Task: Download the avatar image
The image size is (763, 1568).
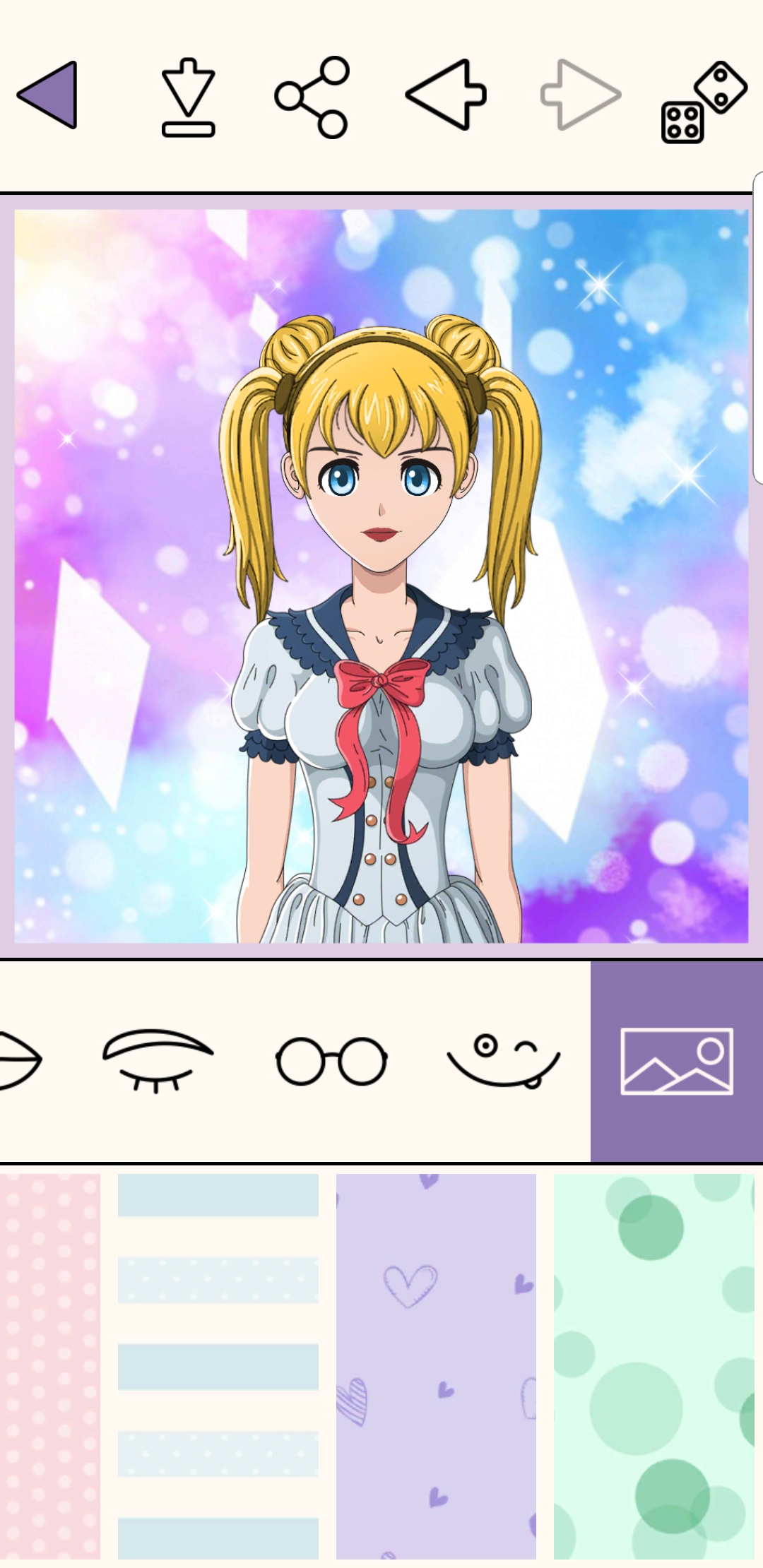Action: click(x=188, y=97)
